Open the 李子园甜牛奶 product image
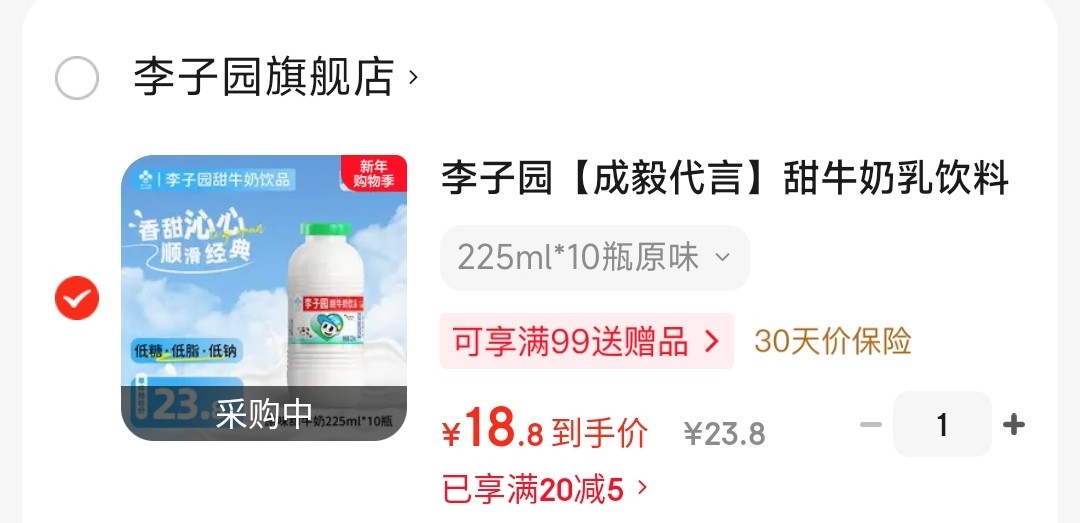The width and height of the screenshot is (1080, 523). pos(264,297)
